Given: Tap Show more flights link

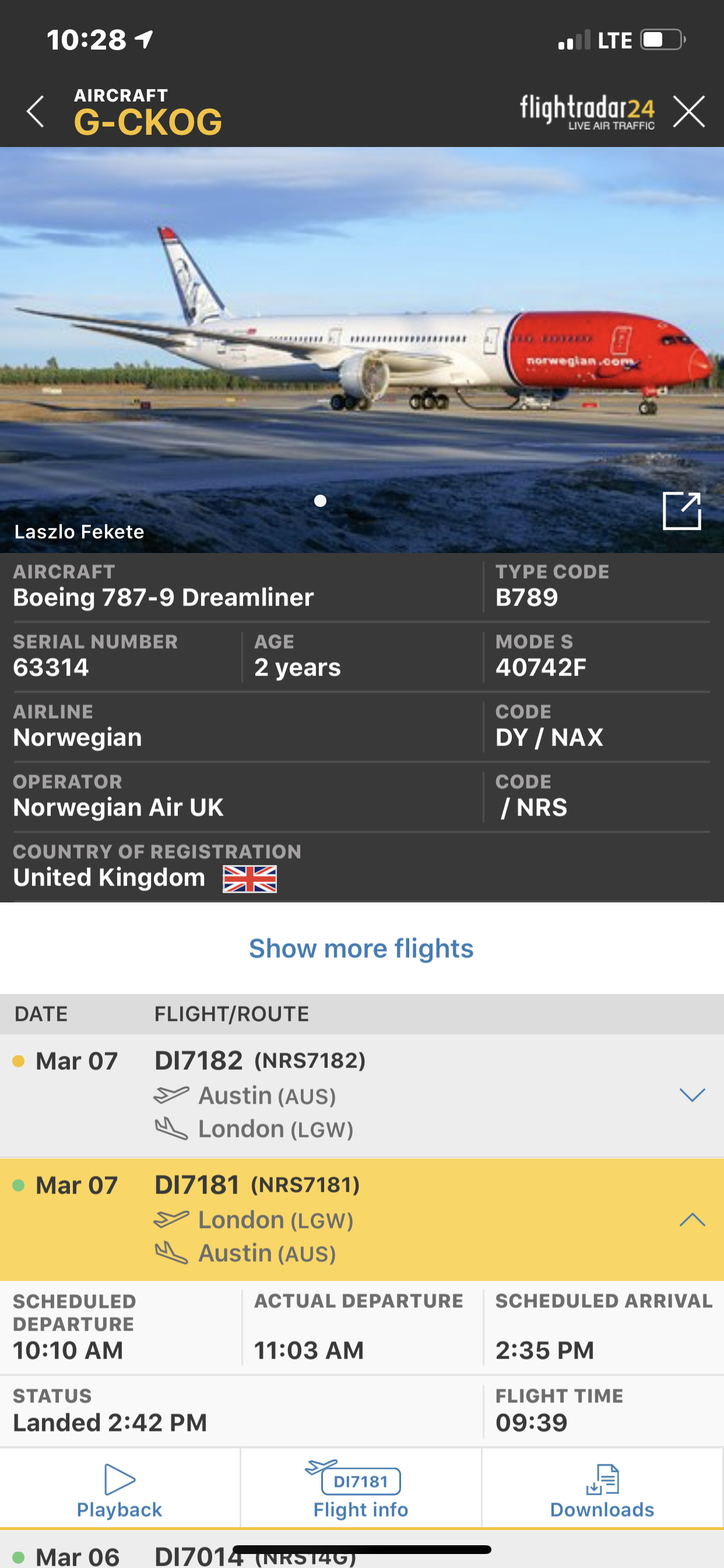Looking at the screenshot, I should click(x=361, y=949).
